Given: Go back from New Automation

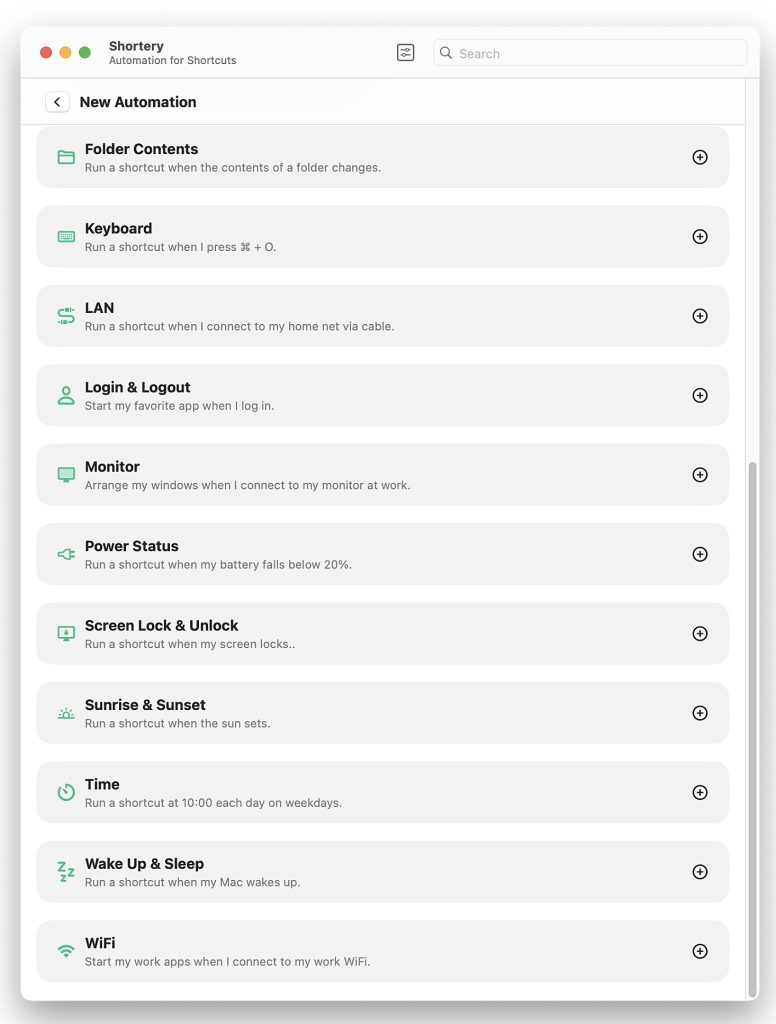Looking at the screenshot, I should [57, 102].
